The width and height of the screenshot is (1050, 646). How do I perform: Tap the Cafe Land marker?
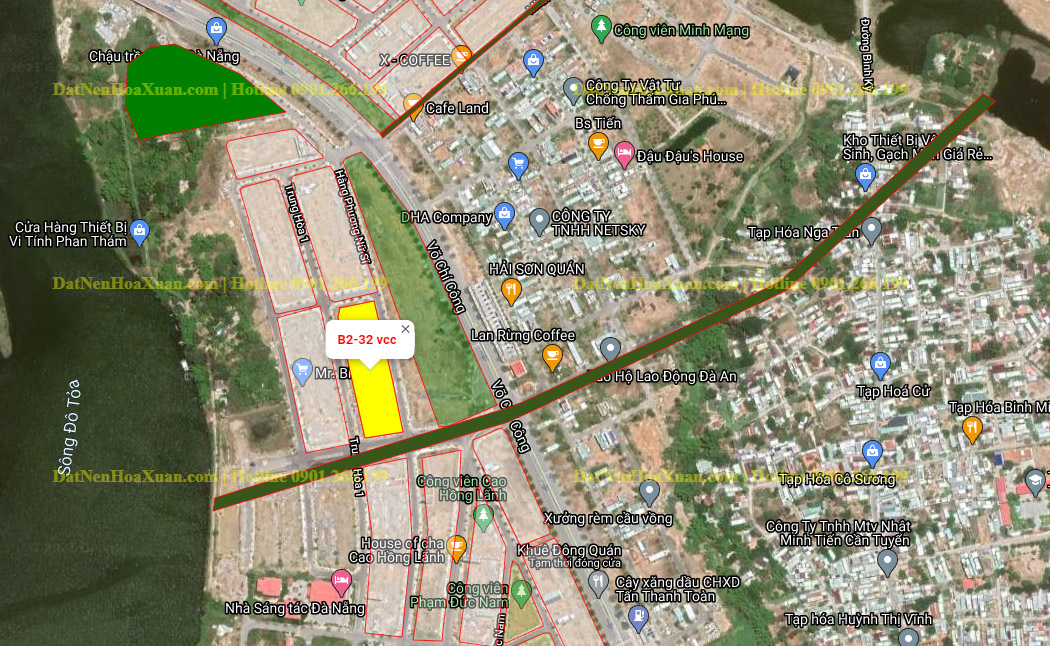click(413, 104)
